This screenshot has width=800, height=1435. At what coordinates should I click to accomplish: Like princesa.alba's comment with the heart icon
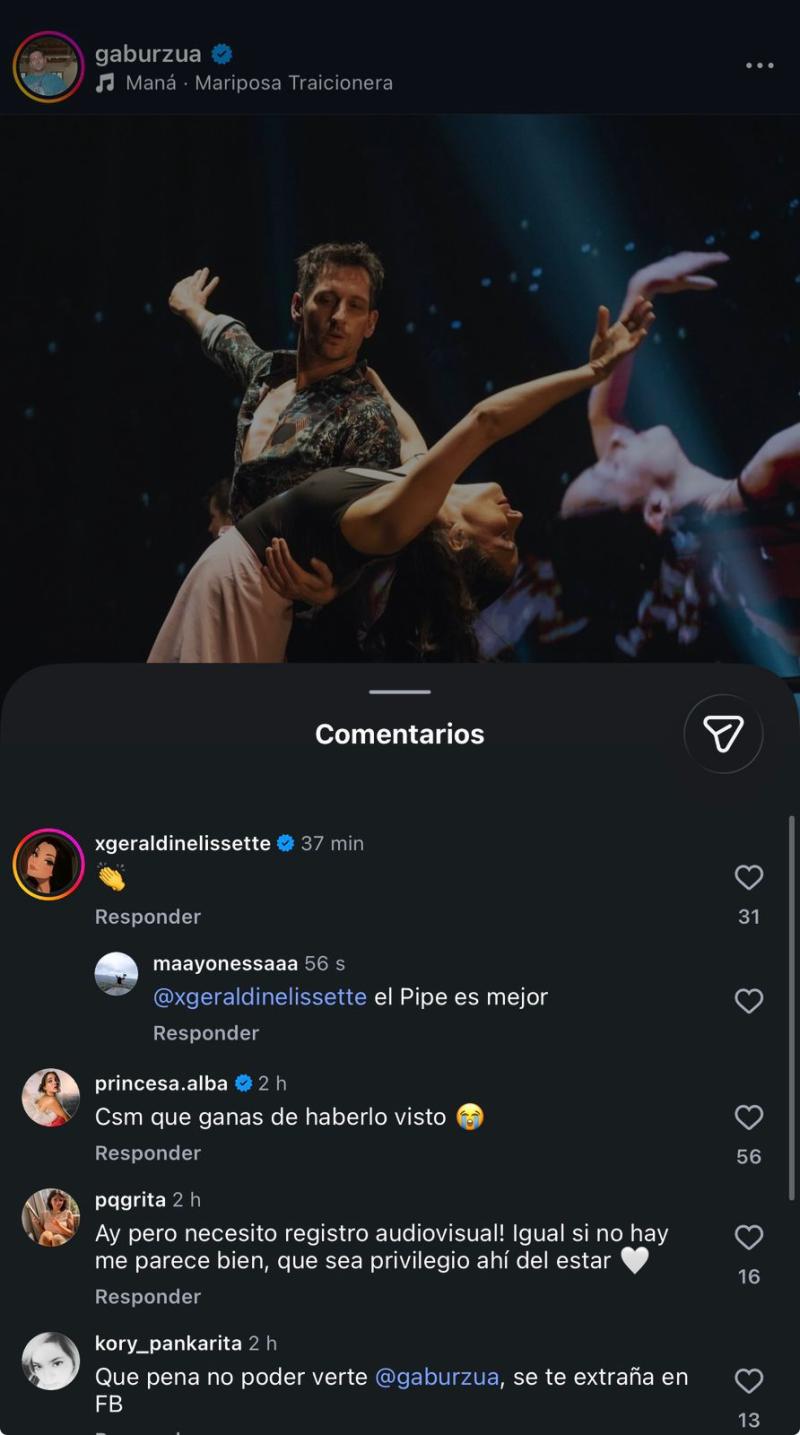[x=748, y=1118]
